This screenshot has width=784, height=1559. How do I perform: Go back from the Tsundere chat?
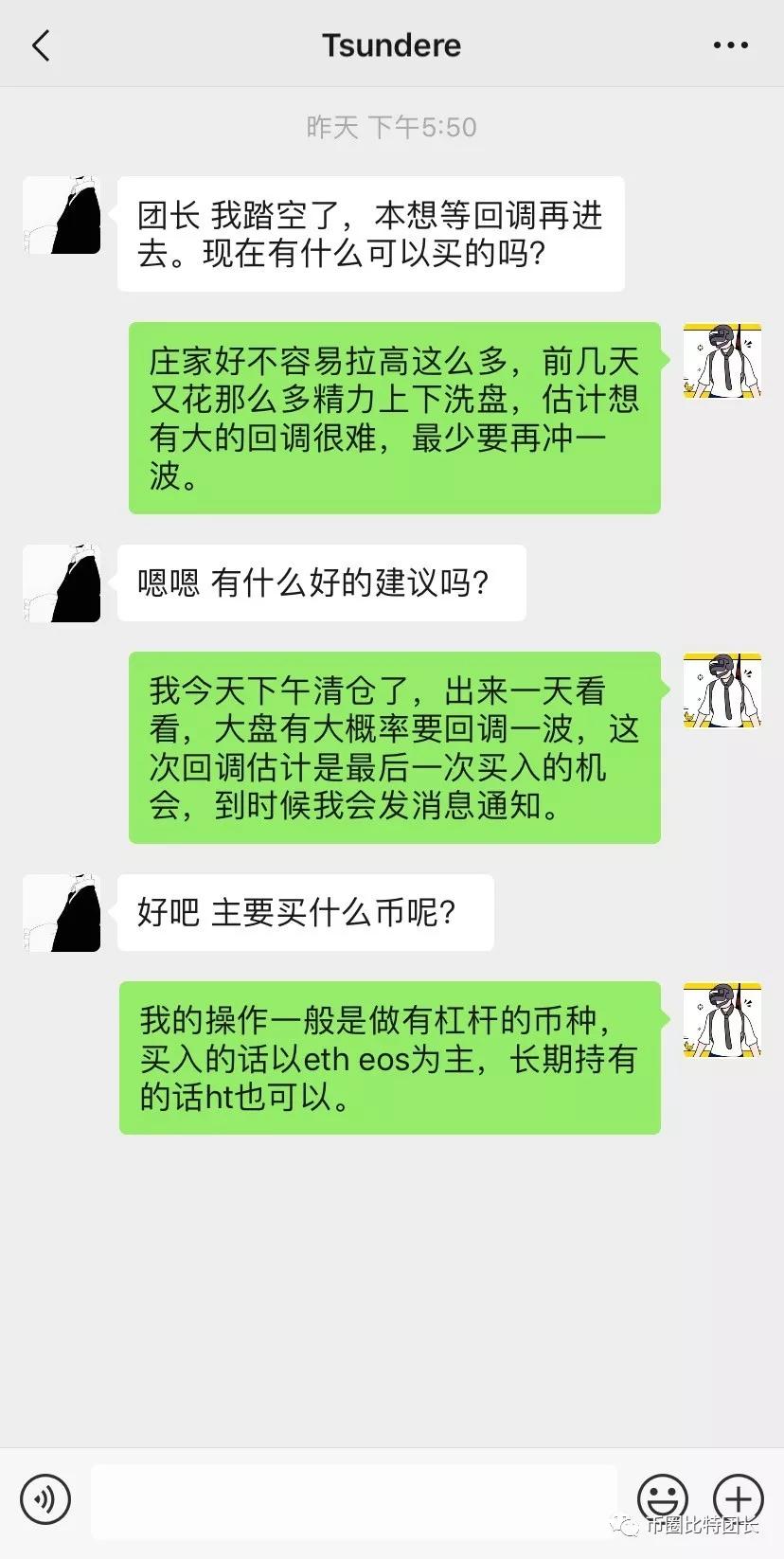tap(41, 45)
